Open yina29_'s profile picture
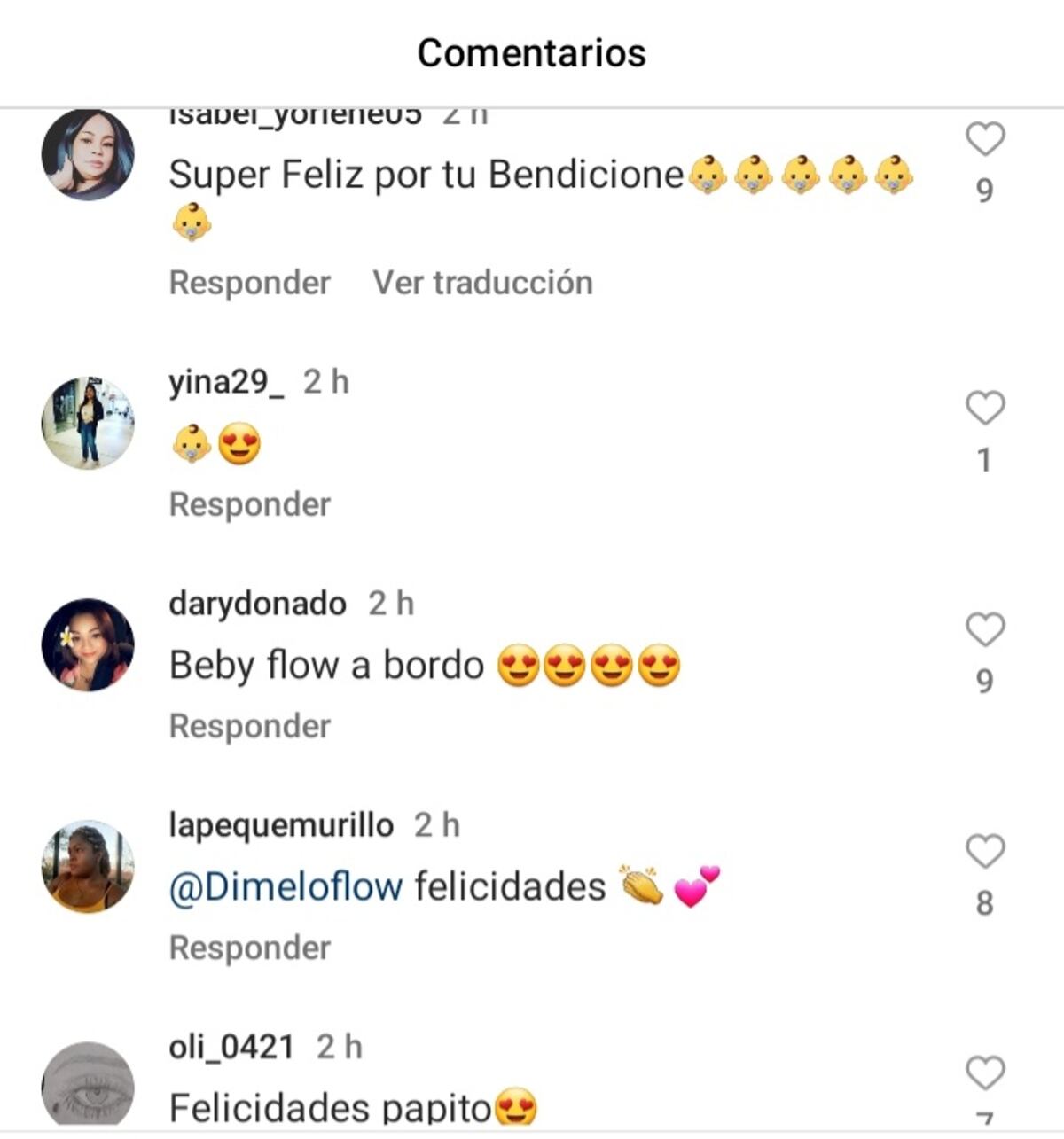The width and height of the screenshot is (1064, 1139). click(88, 423)
